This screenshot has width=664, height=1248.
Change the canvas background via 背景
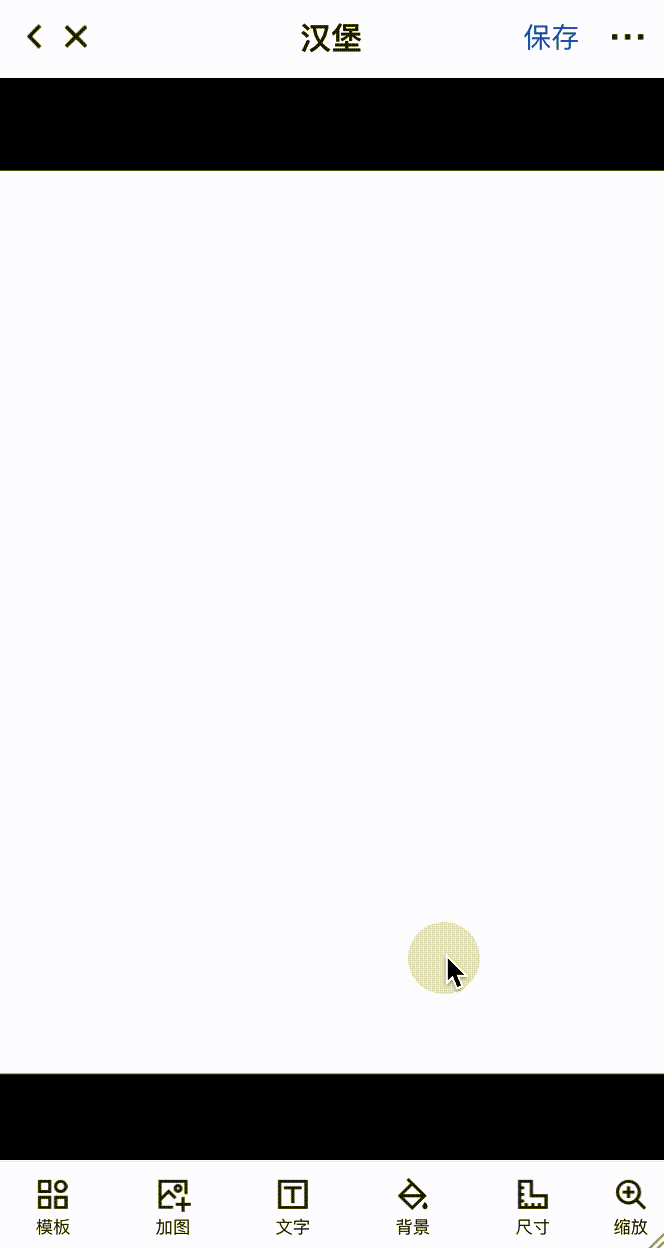[x=413, y=1206]
